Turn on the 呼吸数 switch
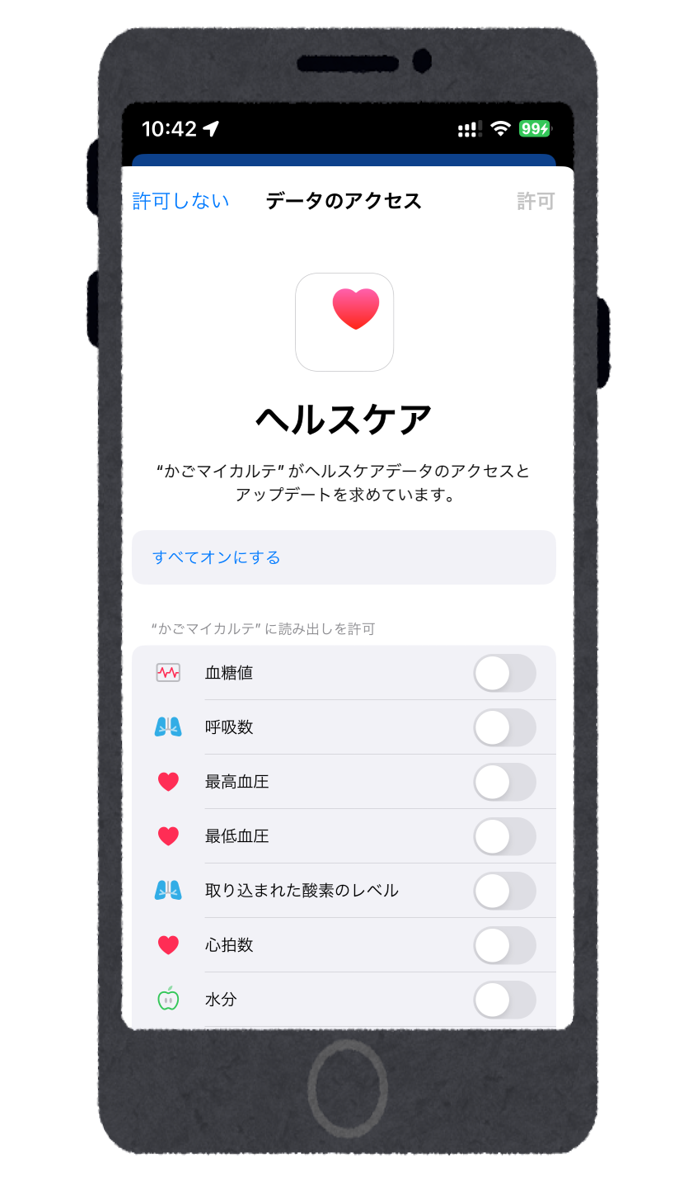 pyautogui.click(x=504, y=727)
